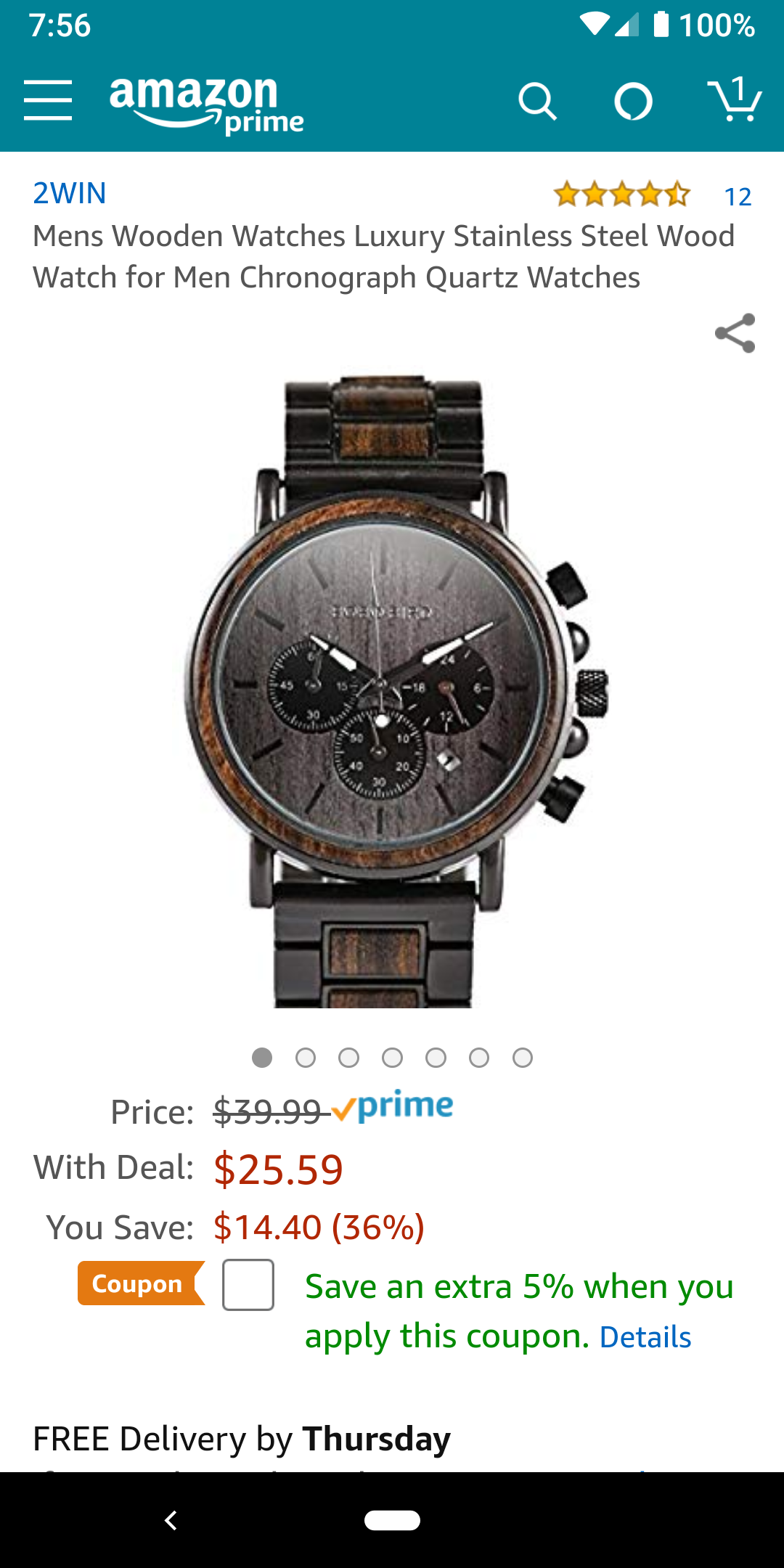
Task: Visit the 2WIN brand page
Action: coord(70,193)
